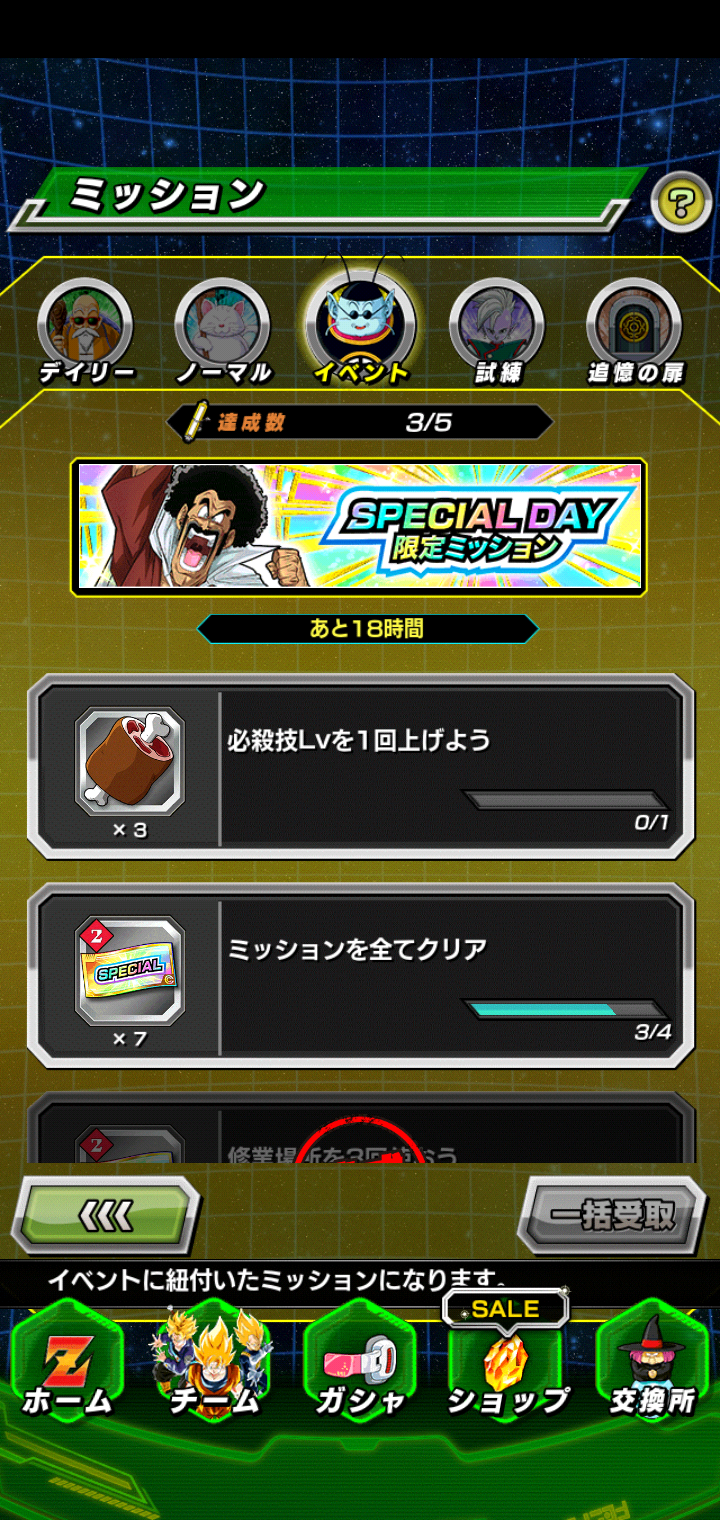Open the SPECIAL DAY 限定ミッション banner
Image resolution: width=720 pixels, height=1520 pixels.
point(359,526)
